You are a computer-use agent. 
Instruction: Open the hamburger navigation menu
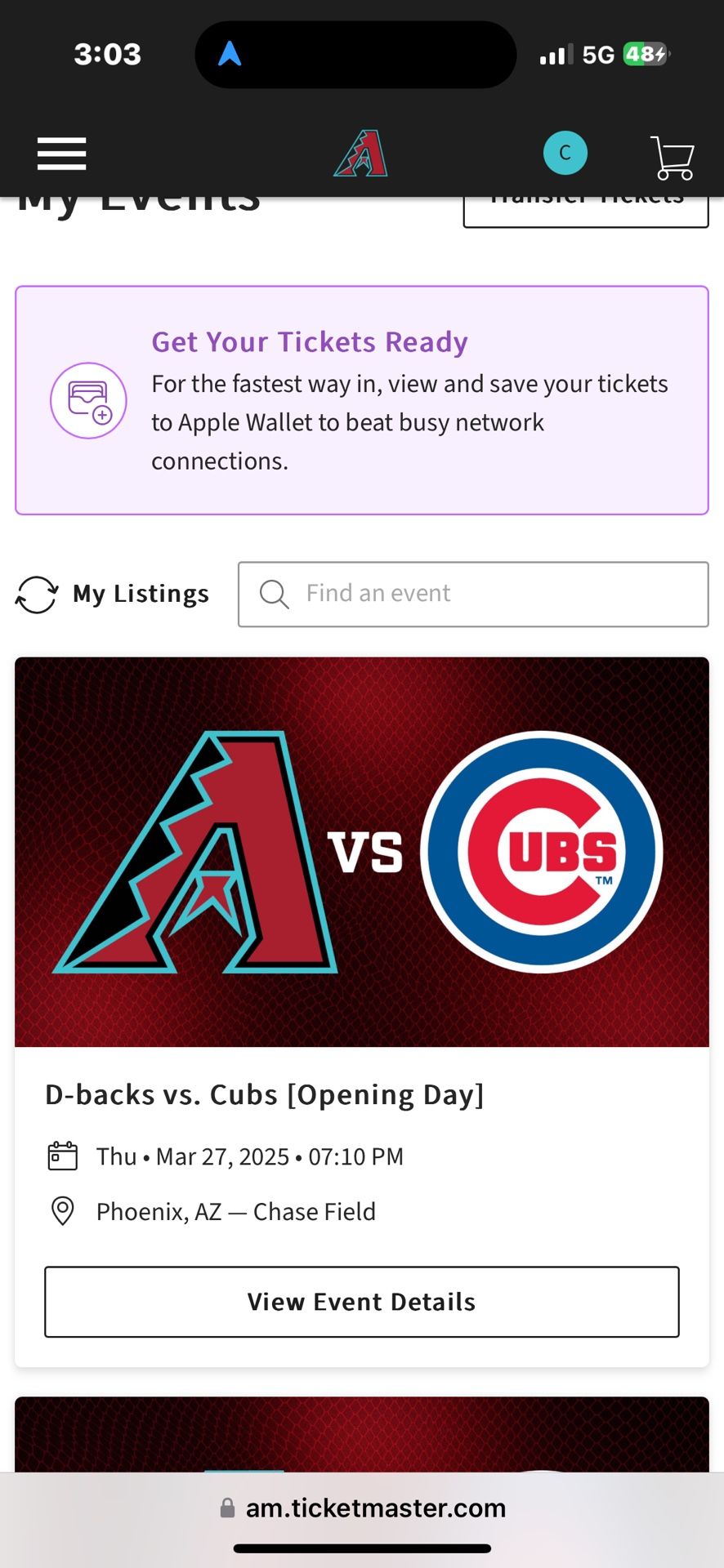(60, 154)
